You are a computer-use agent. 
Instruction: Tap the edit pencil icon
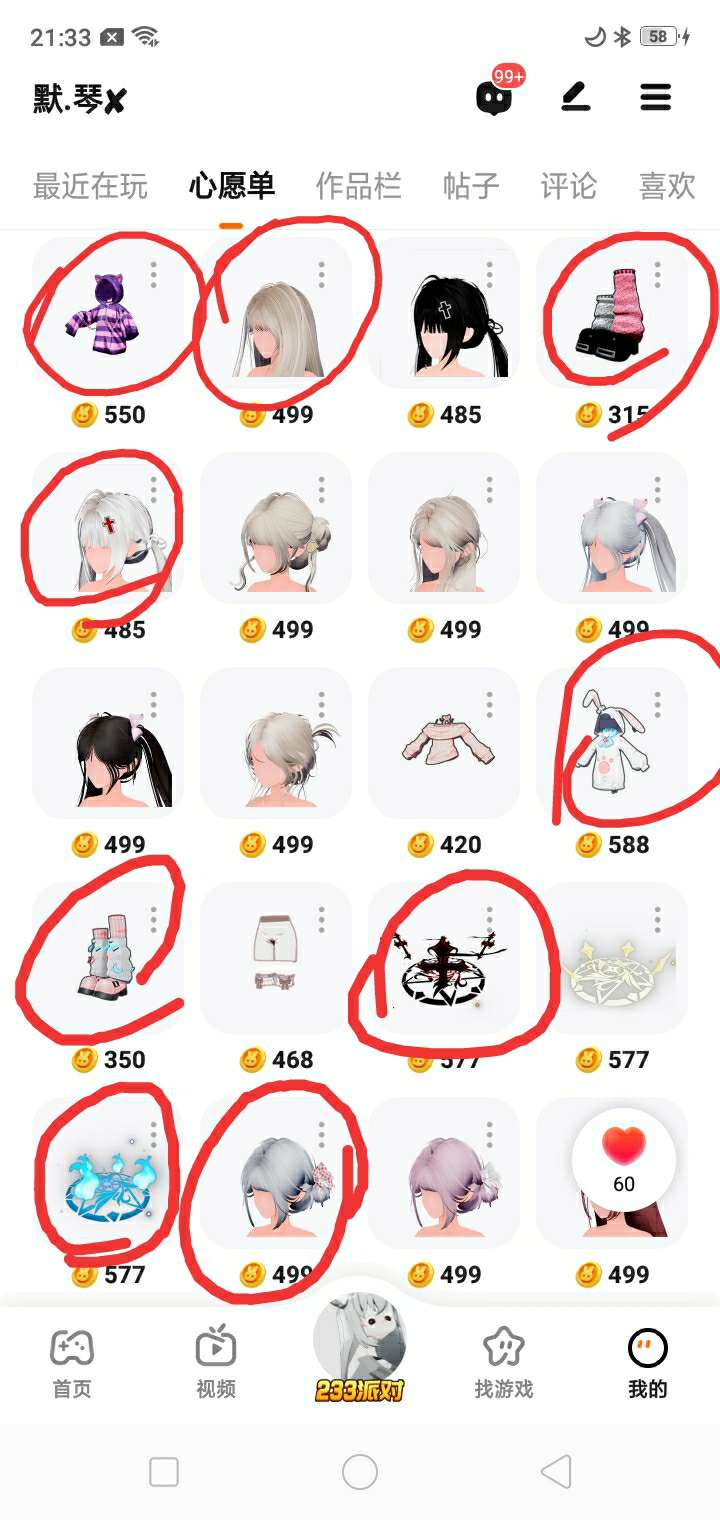tap(575, 97)
